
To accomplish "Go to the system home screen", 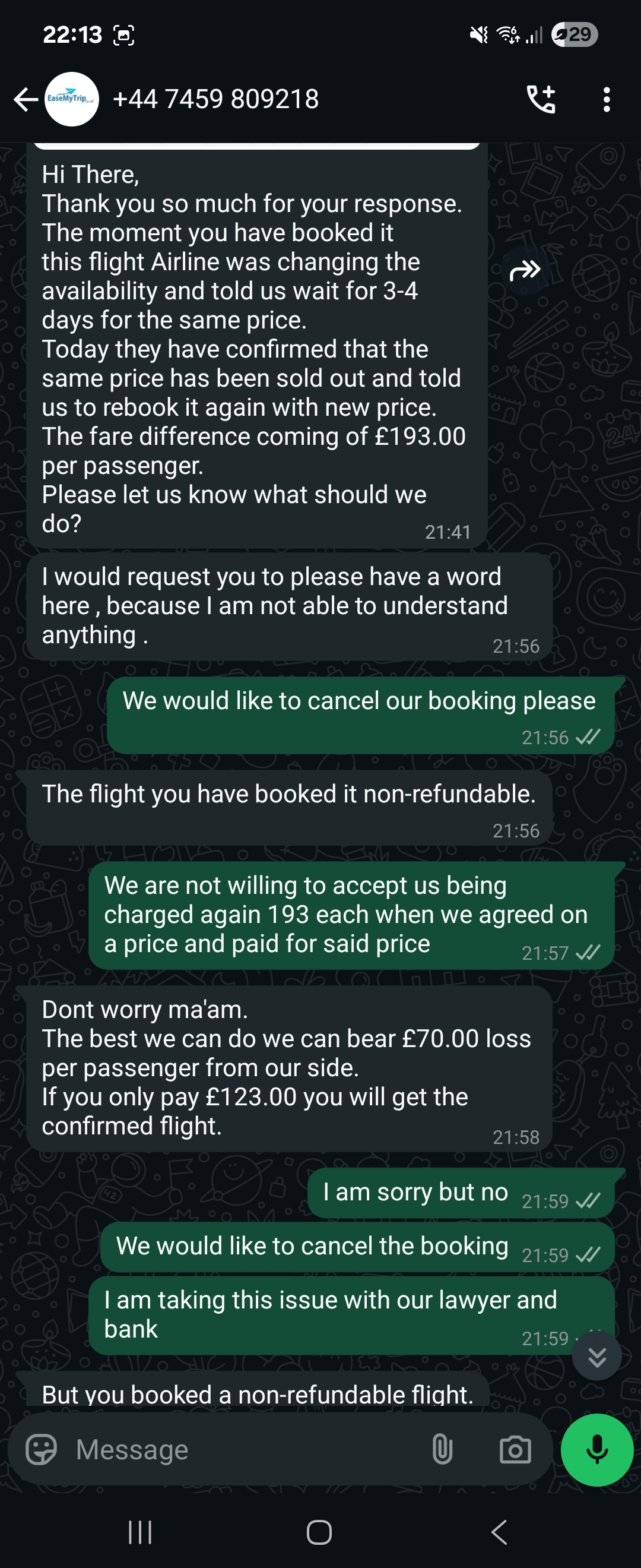I will [x=319, y=1532].
